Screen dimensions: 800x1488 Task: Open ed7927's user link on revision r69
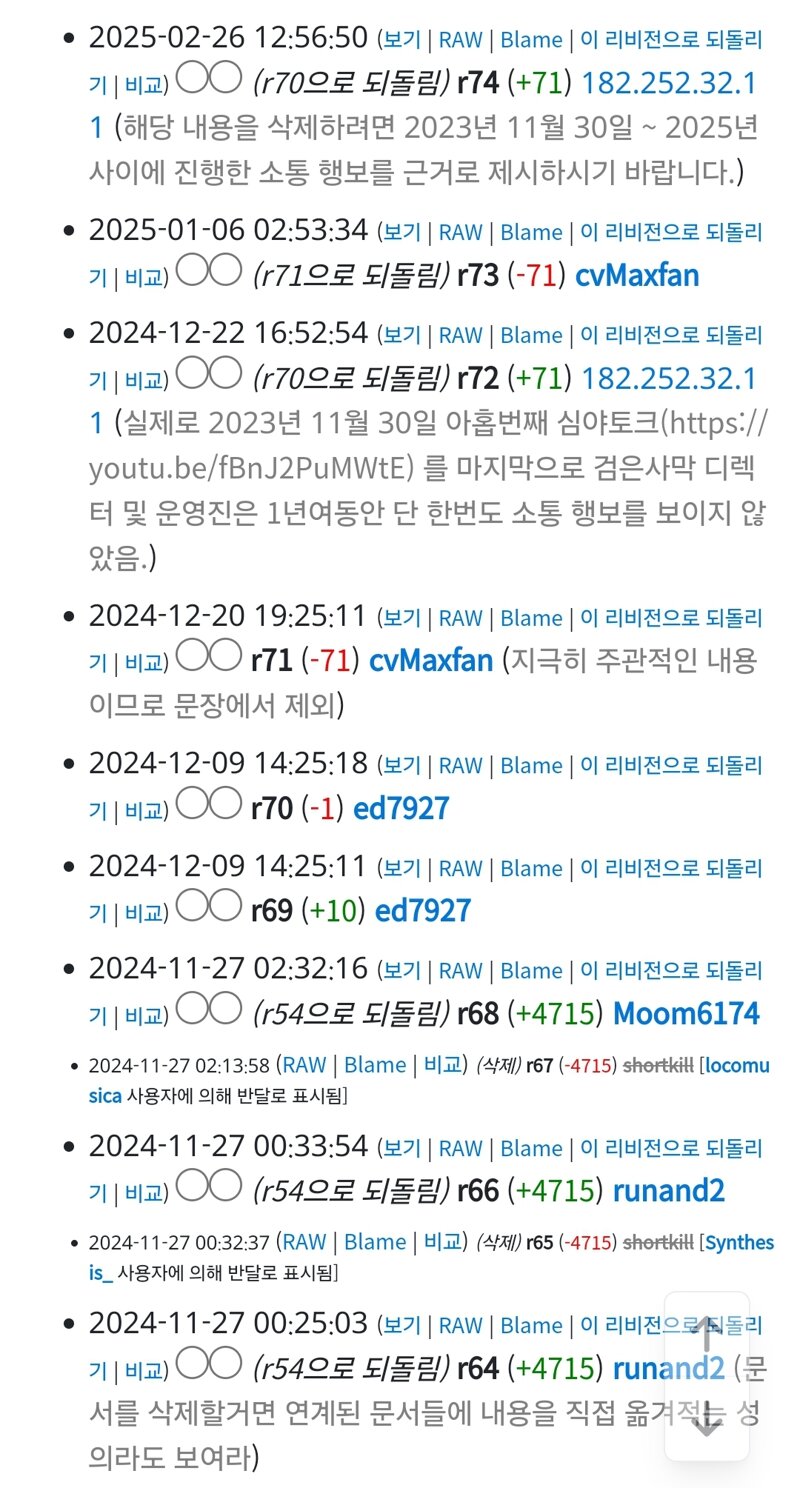click(x=422, y=910)
